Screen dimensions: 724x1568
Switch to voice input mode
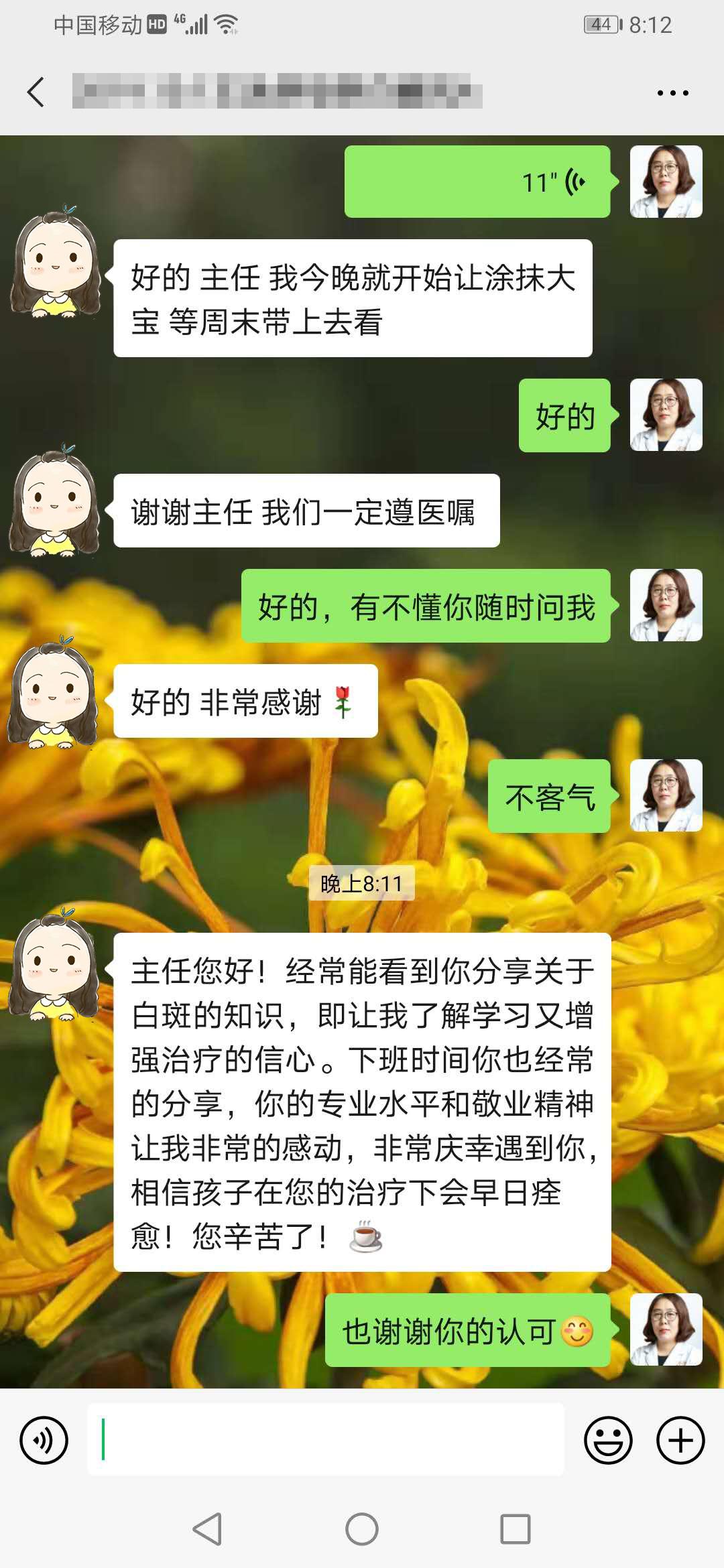[x=44, y=1439]
